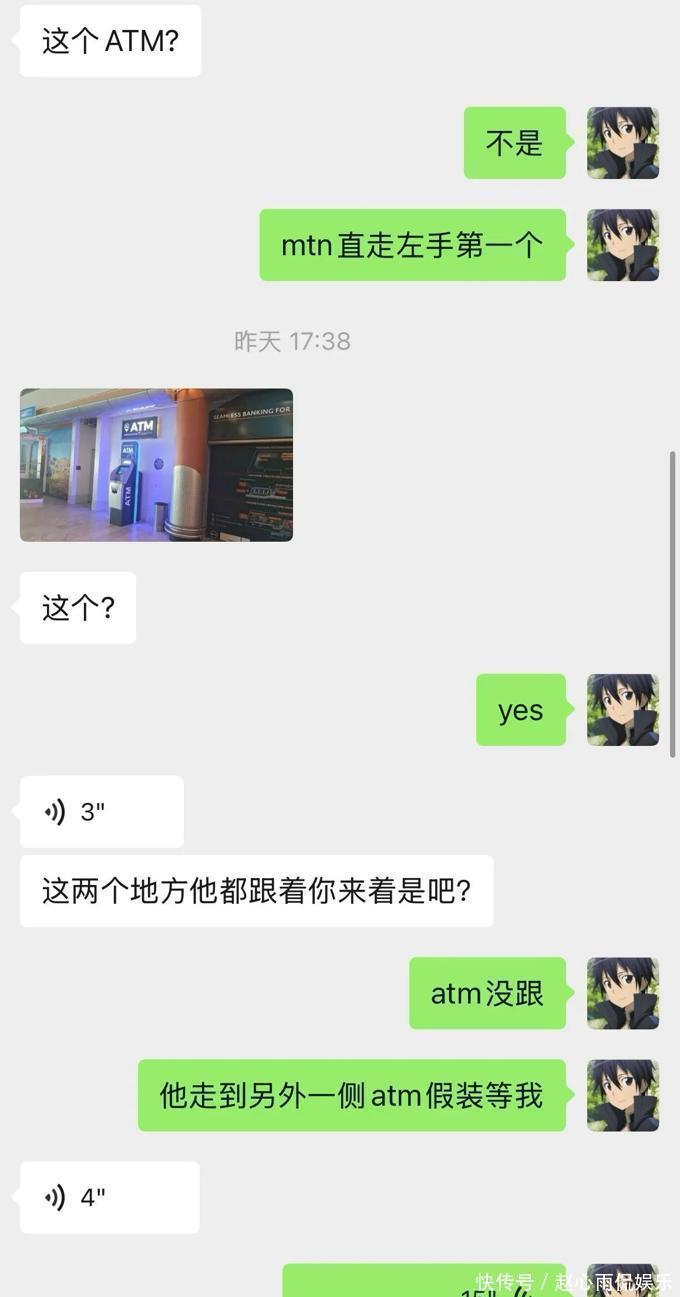The width and height of the screenshot is (680, 1297).
Task: Open the ATM photo message
Action: pyautogui.click(x=156, y=465)
